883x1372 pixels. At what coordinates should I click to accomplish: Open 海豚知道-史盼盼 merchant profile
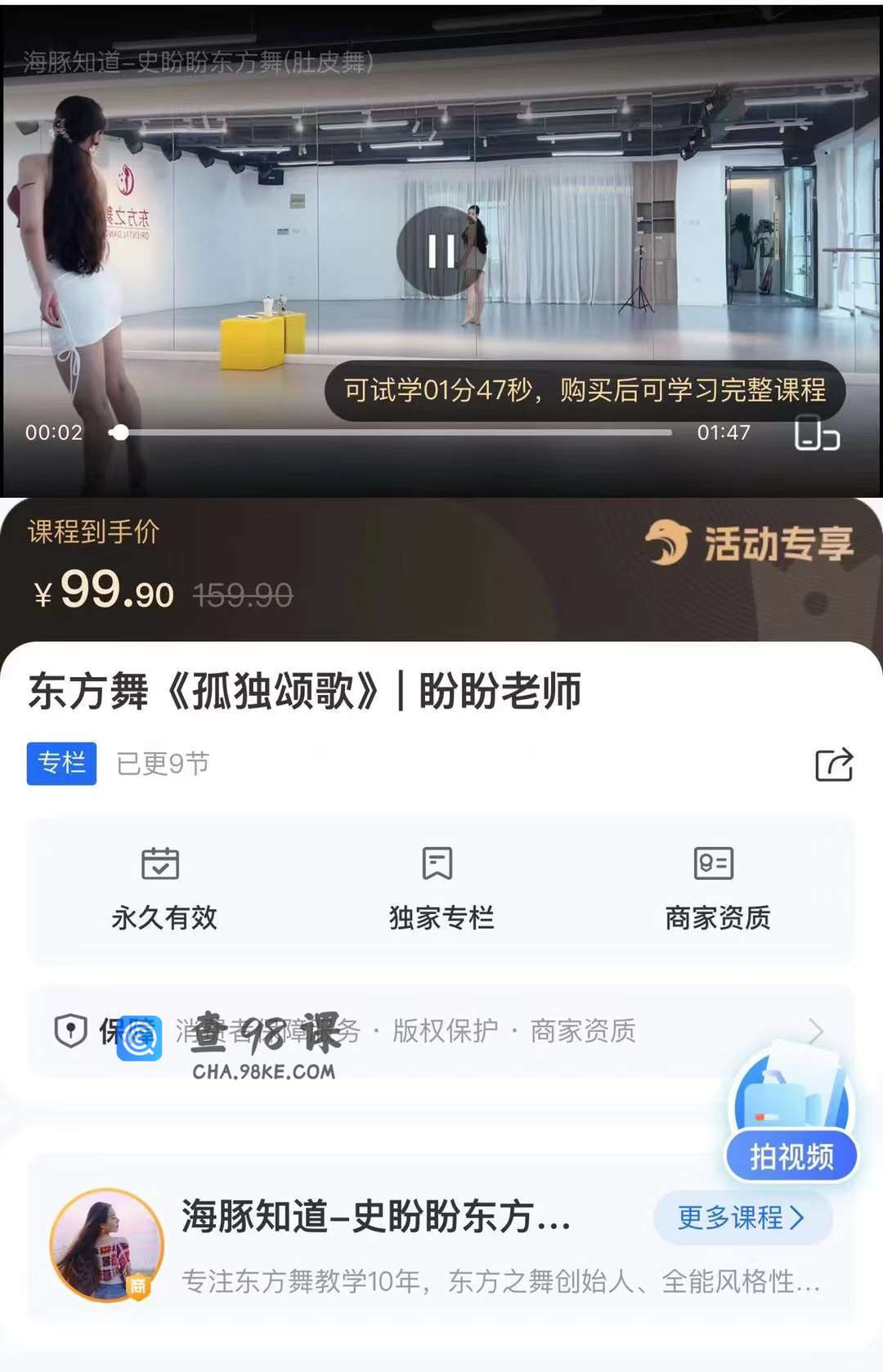375,1217
